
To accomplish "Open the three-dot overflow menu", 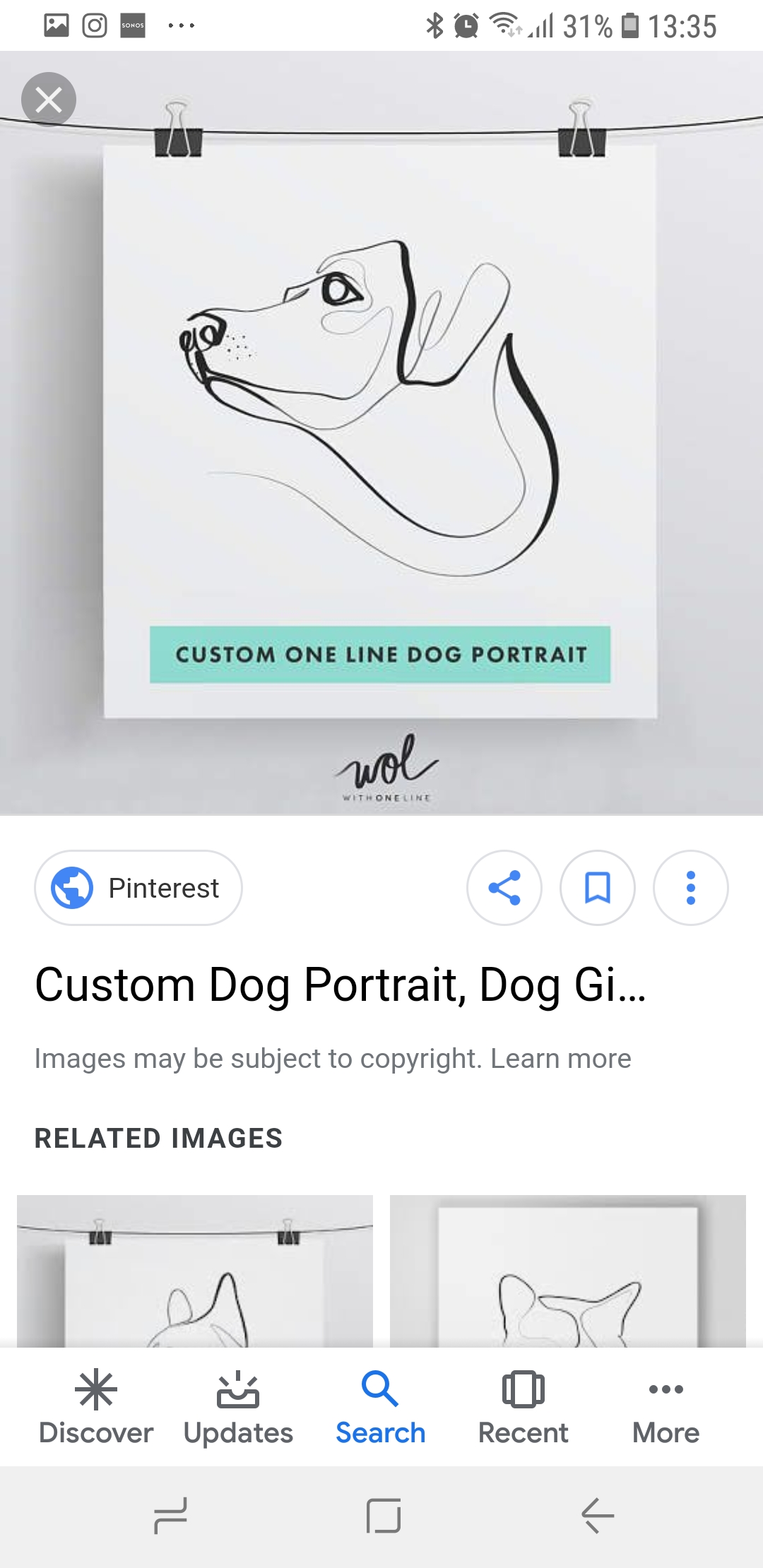I will (x=691, y=888).
